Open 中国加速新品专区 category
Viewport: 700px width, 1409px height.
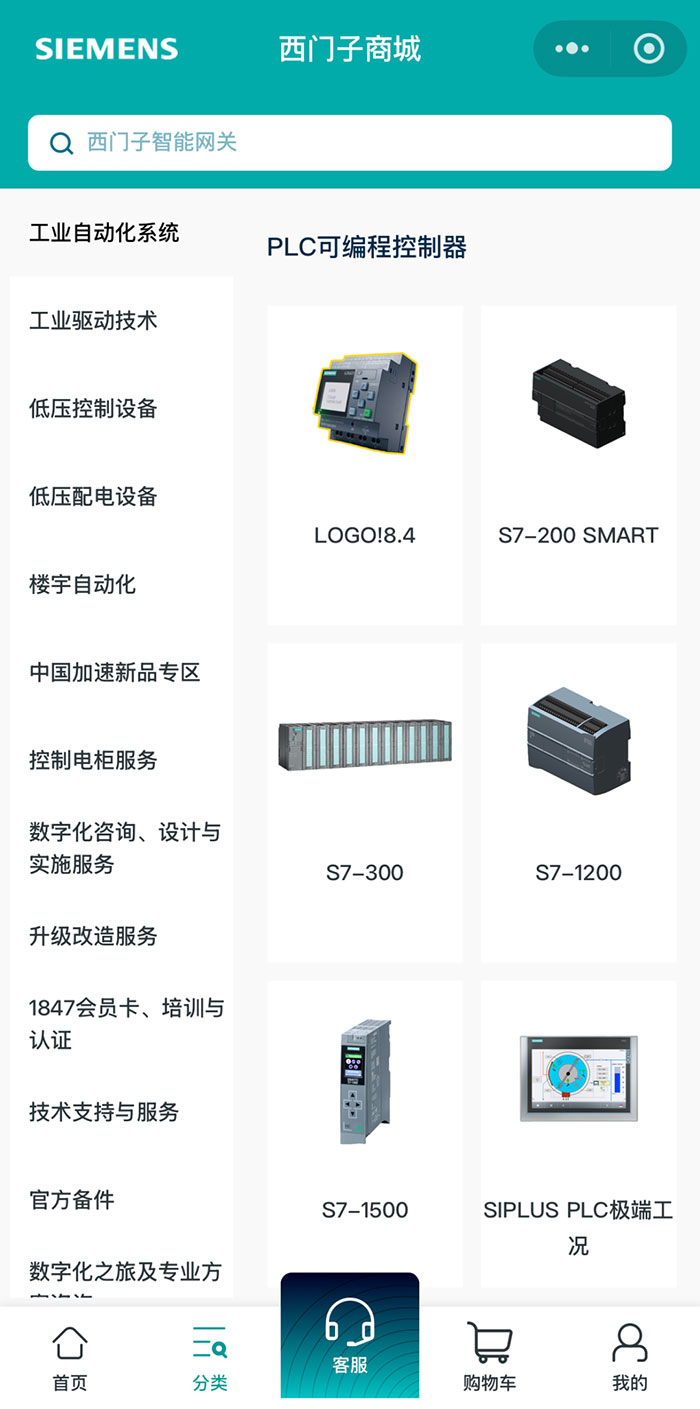(114, 673)
